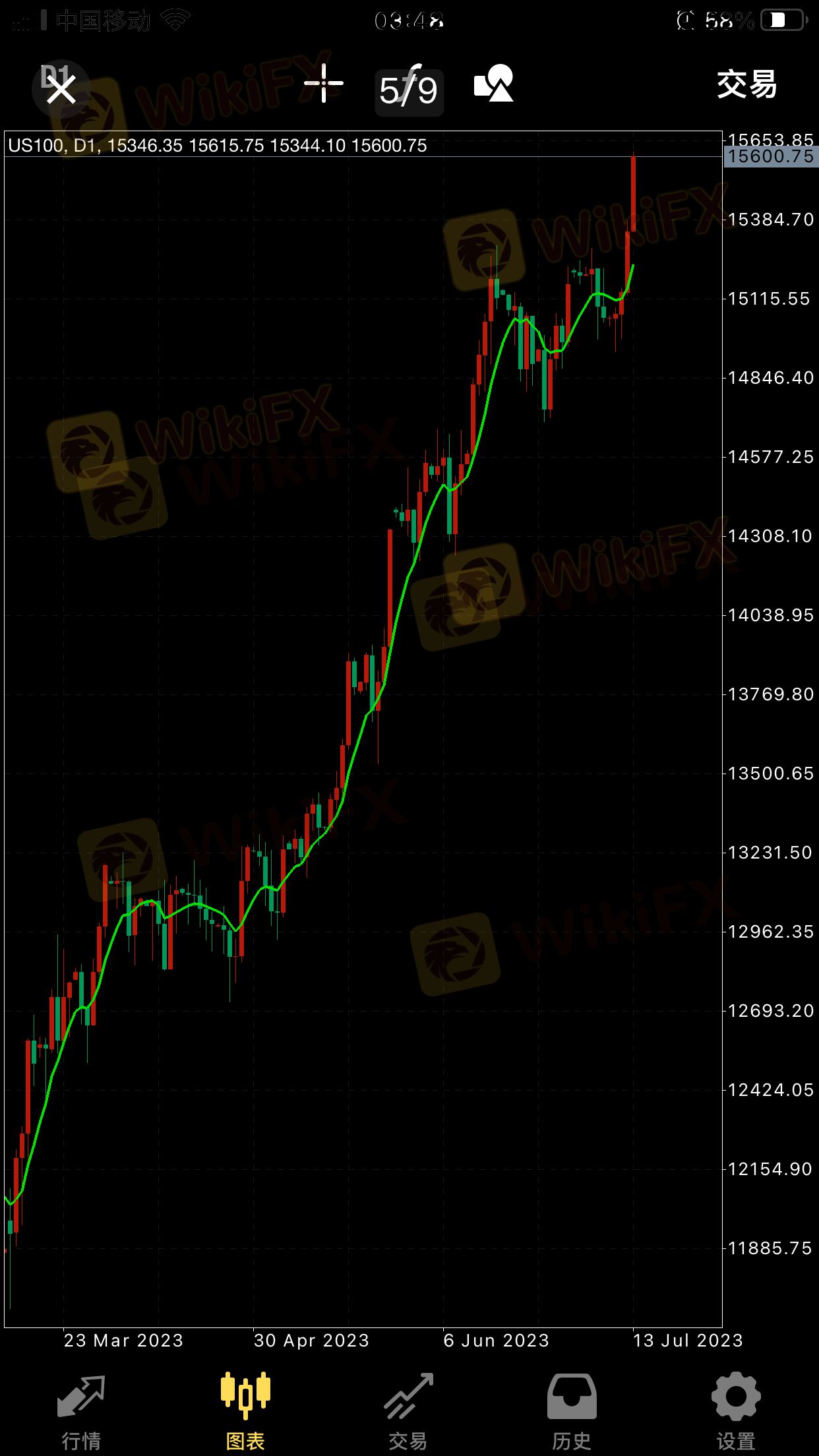Tap the 交易 button in the top bar
This screenshot has width=819, height=1456.
(x=747, y=84)
